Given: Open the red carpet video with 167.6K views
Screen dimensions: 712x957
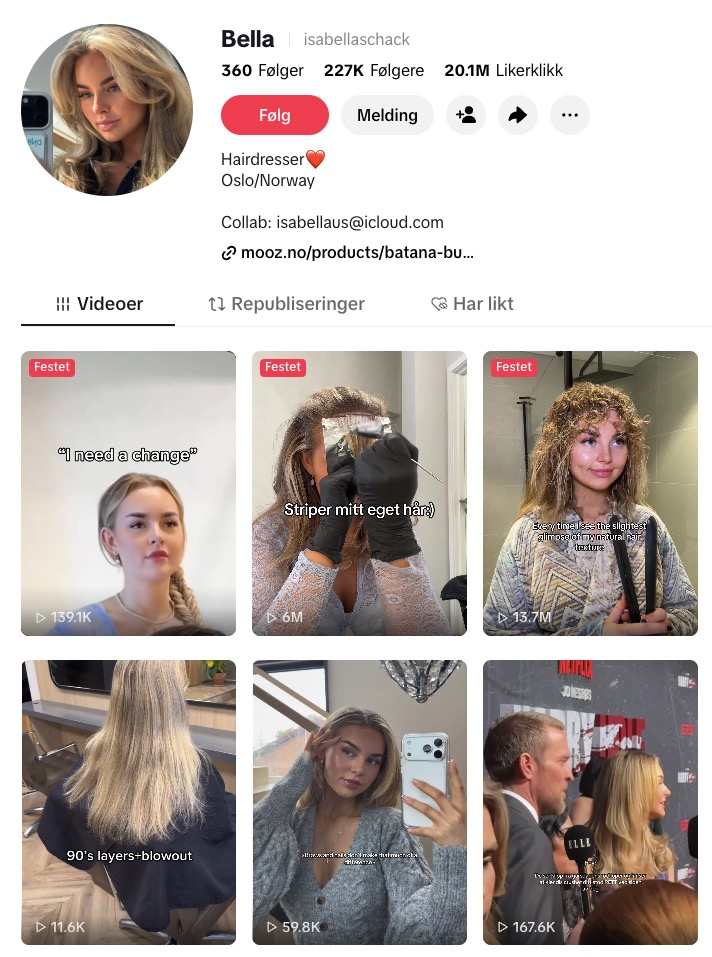Looking at the screenshot, I should pyautogui.click(x=590, y=802).
